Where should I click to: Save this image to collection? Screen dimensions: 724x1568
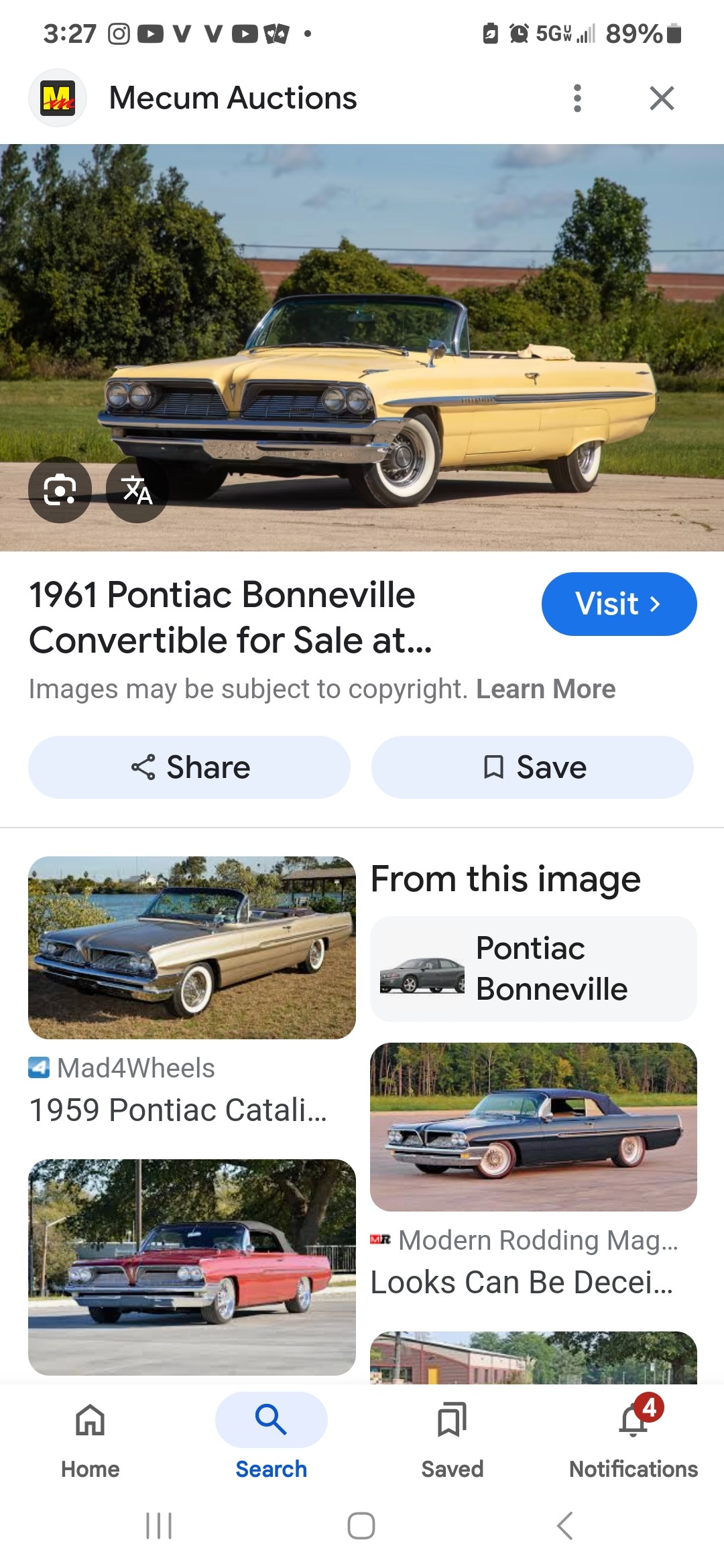pos(532,767)
